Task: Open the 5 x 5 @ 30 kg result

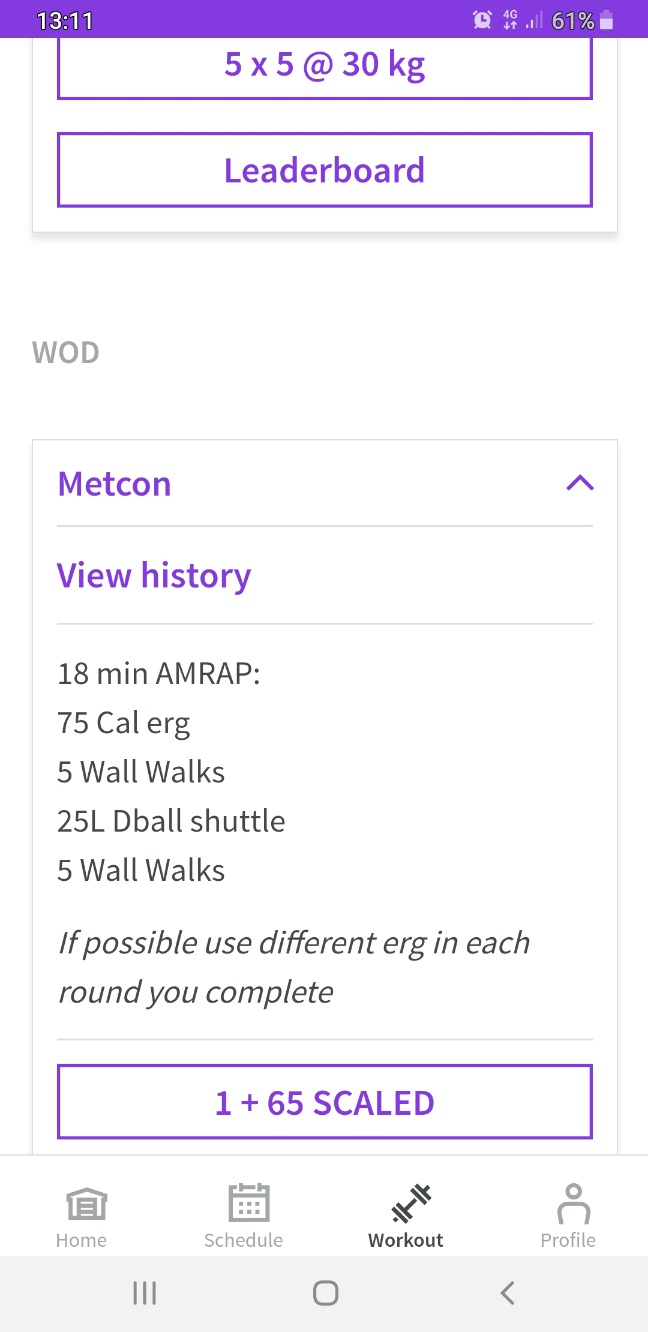Action: pos(325,68)
